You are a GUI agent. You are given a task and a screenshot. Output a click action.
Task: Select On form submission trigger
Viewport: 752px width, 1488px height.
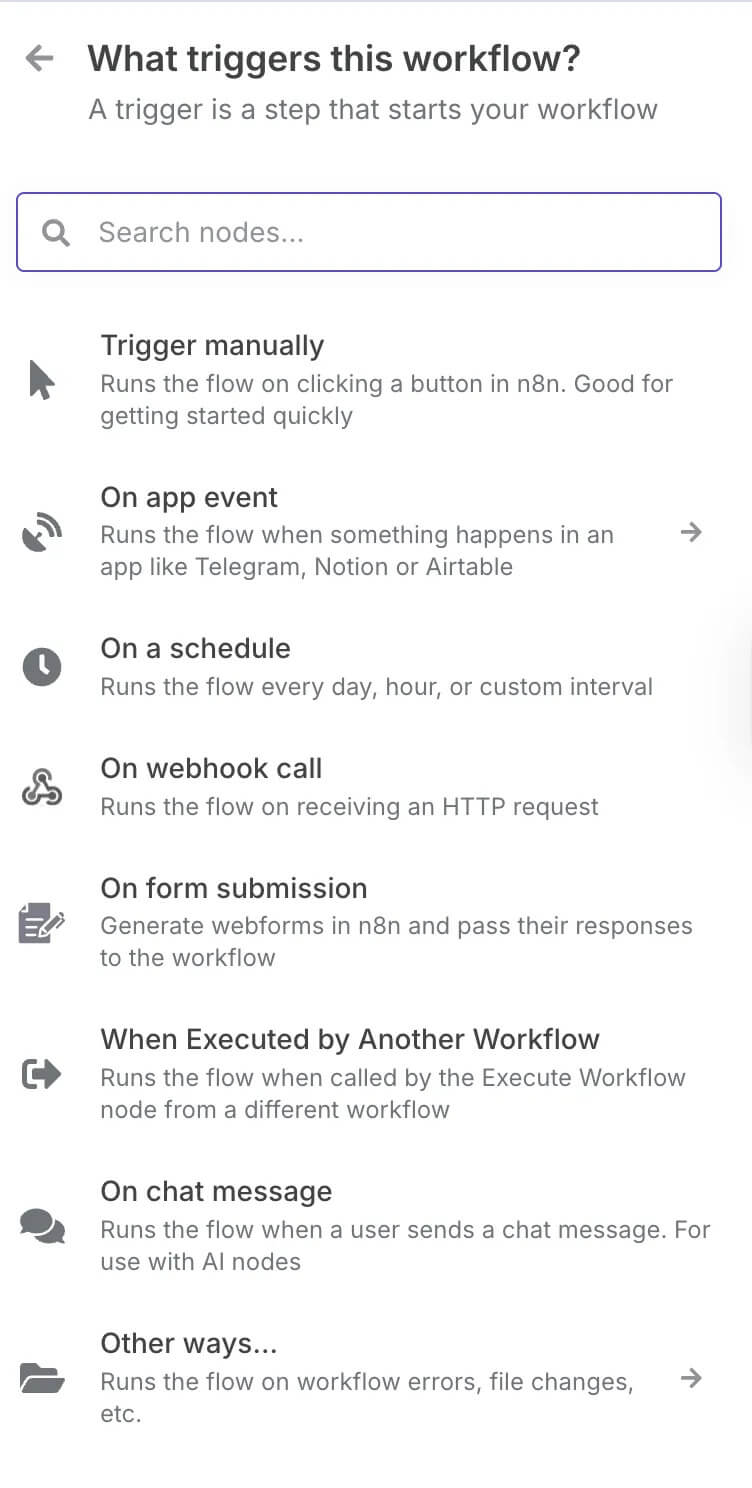pos(369,923)
